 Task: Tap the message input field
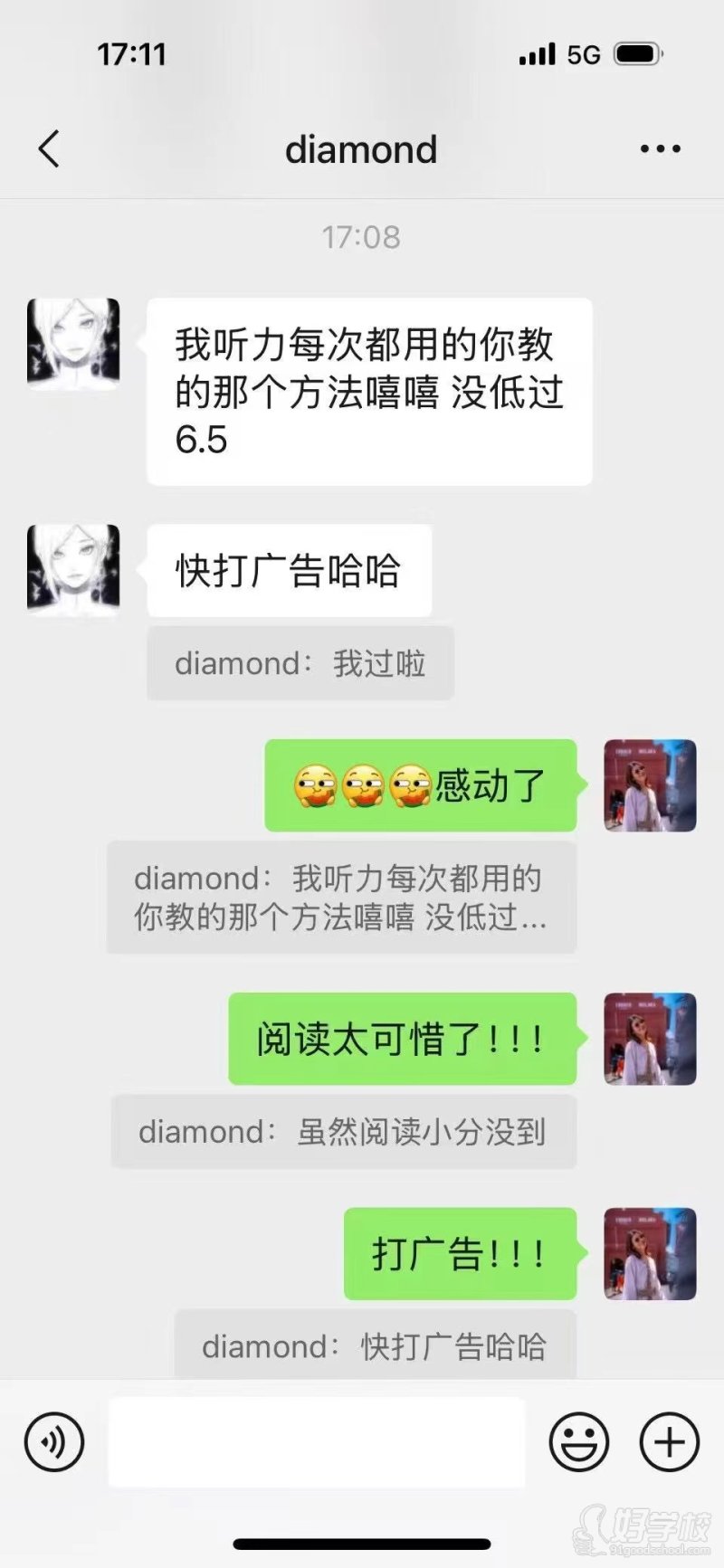(317, 1442)
